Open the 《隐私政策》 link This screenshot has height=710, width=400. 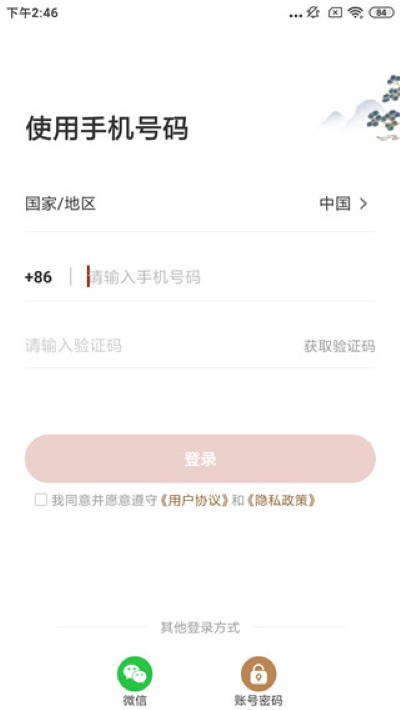click(x=280, y=500)
